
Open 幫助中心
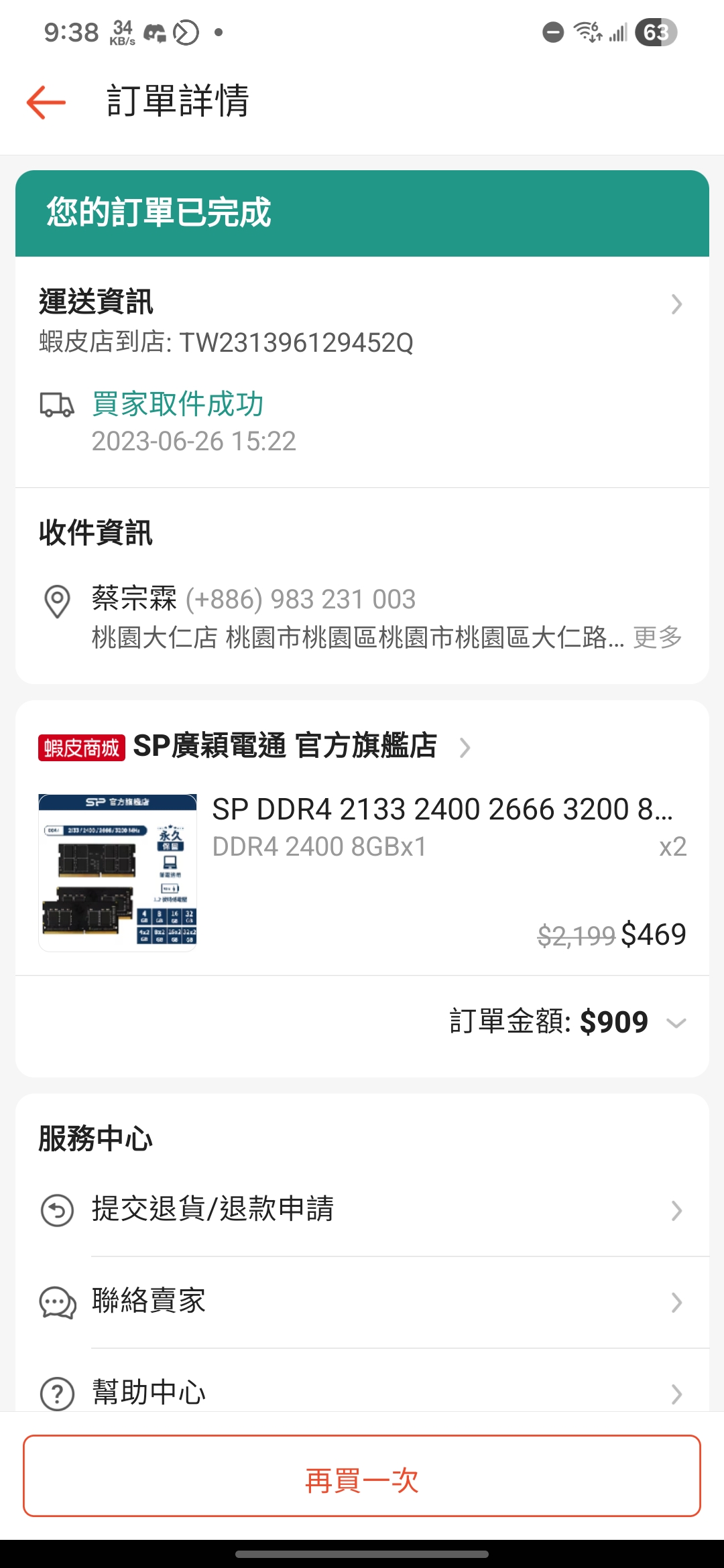pos(362,1392)
